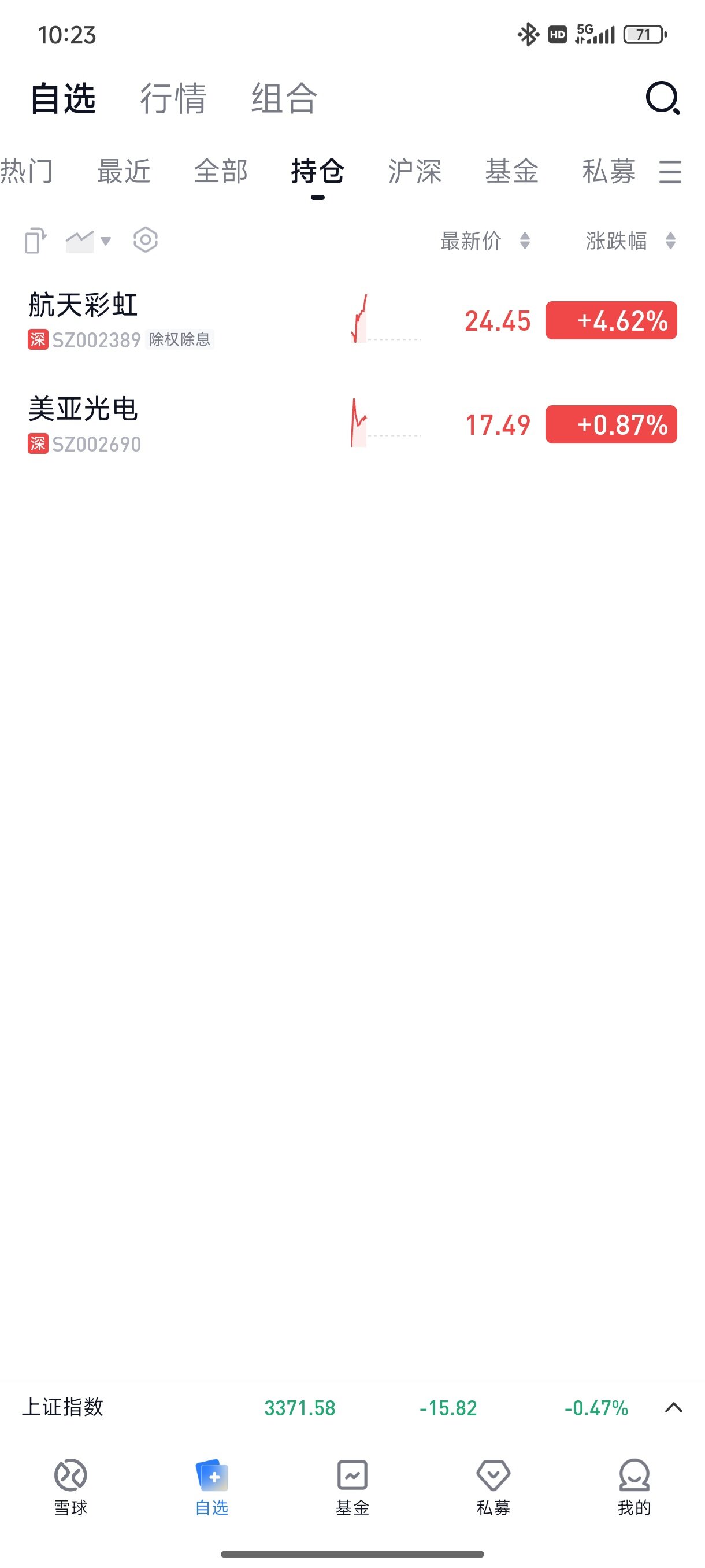Open 美亚光电 stock details
The width and height of the screenshot is (705, 1568).
352,424
